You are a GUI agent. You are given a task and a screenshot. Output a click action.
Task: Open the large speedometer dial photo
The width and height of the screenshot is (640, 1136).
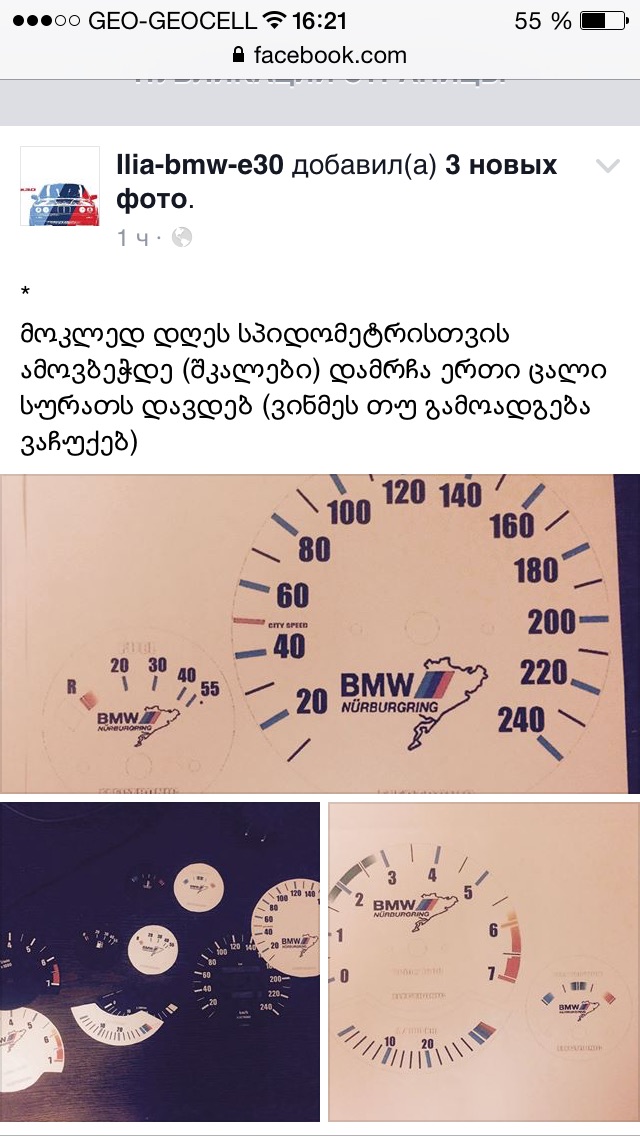point(320,633)
